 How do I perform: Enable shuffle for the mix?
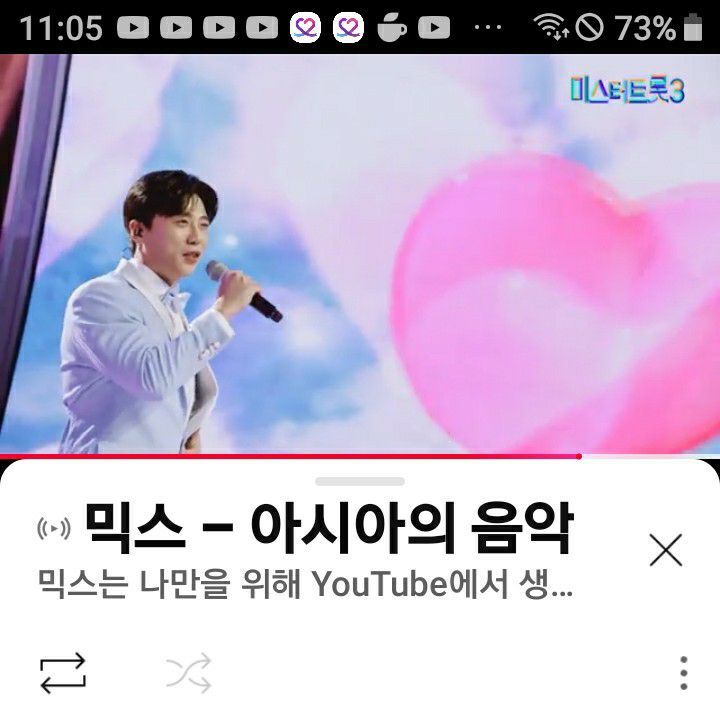189,672
